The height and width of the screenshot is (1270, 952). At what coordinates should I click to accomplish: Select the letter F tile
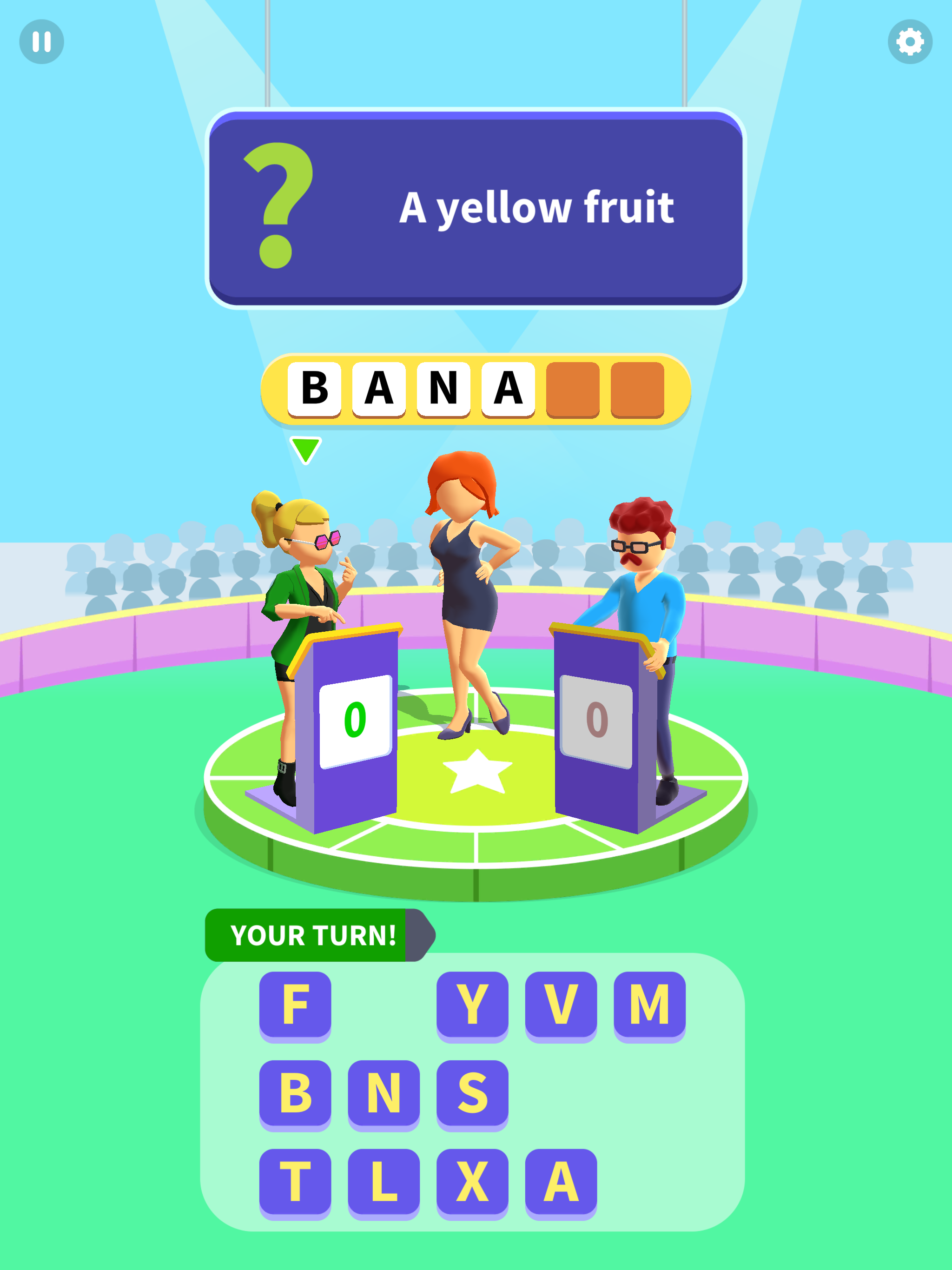click(x=295, y=1004)
